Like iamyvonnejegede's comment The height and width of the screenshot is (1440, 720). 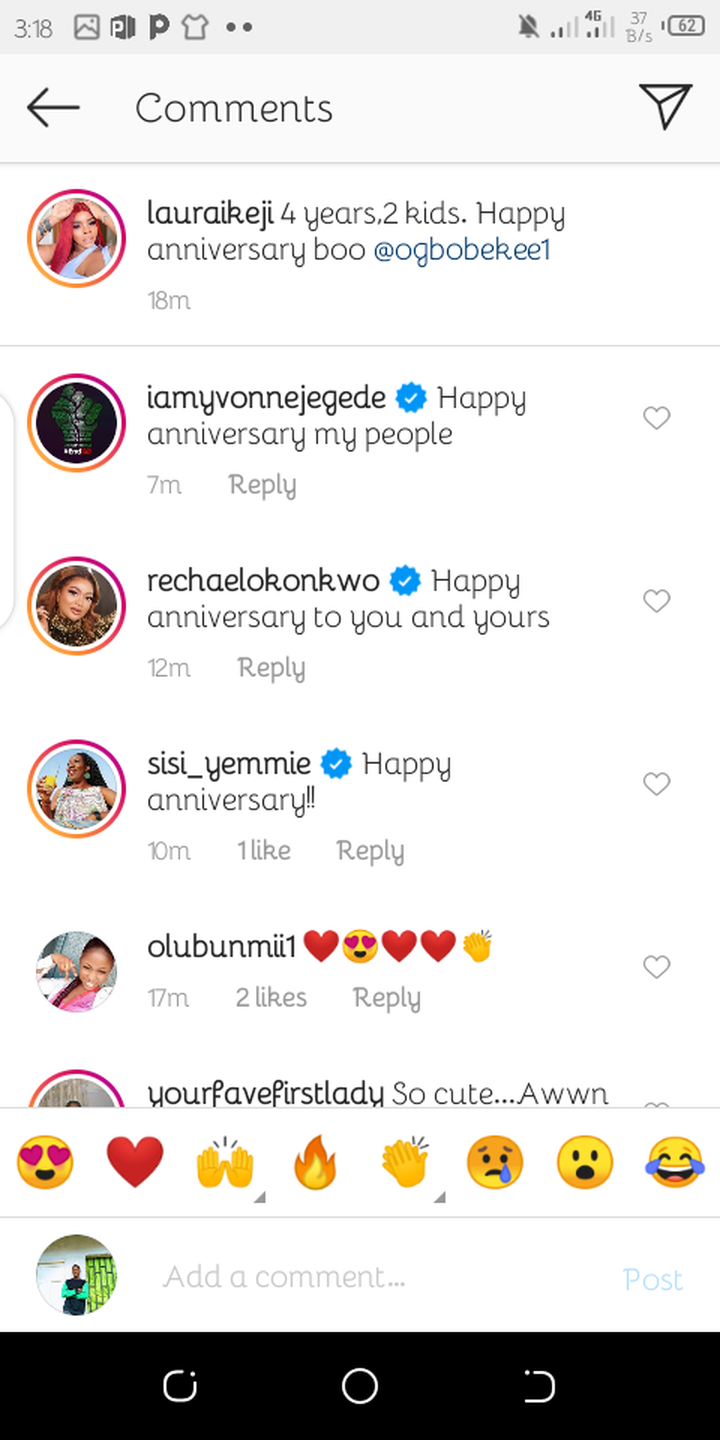656,418
